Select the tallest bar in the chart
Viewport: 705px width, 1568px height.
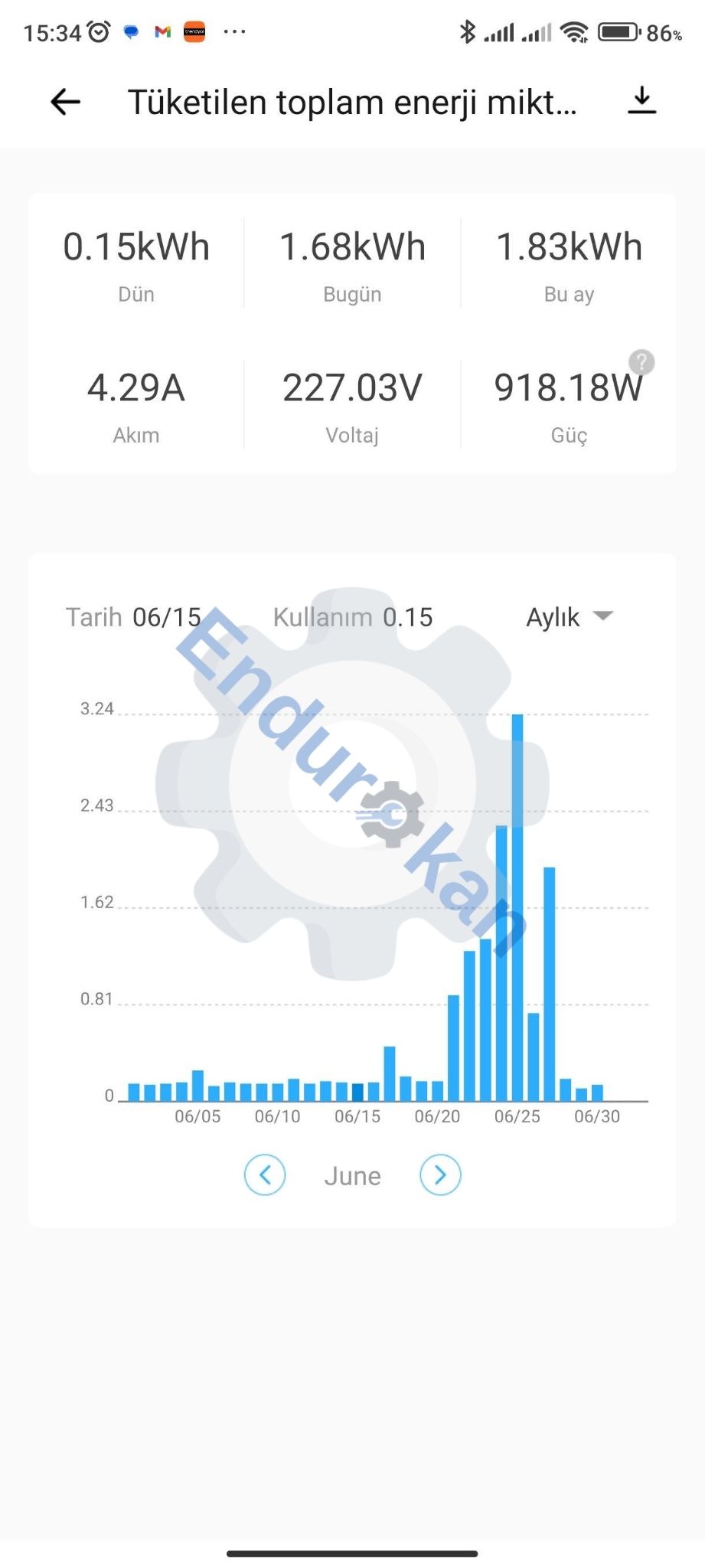[x=517, y=907]
